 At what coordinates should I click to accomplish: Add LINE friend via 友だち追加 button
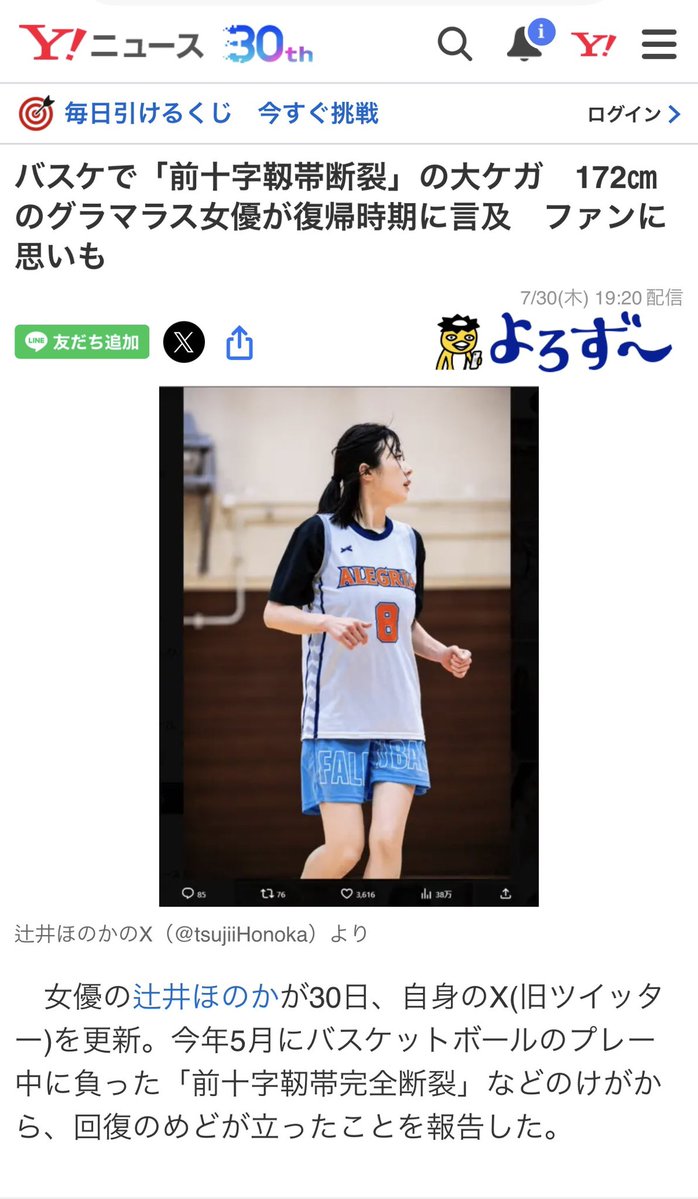click(x=82, y=342)
